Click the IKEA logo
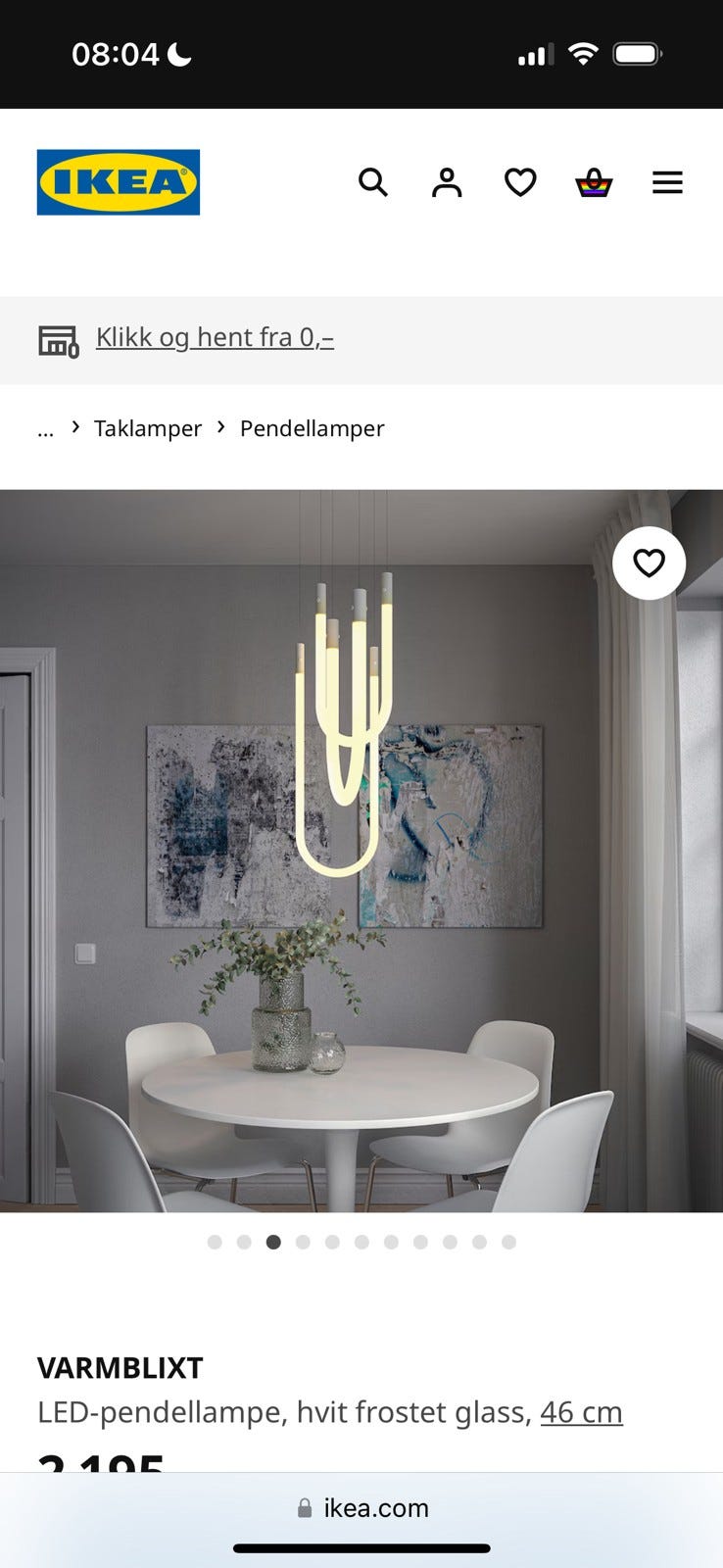Viewport: 723px width, 1568px height. coord(118,182)
